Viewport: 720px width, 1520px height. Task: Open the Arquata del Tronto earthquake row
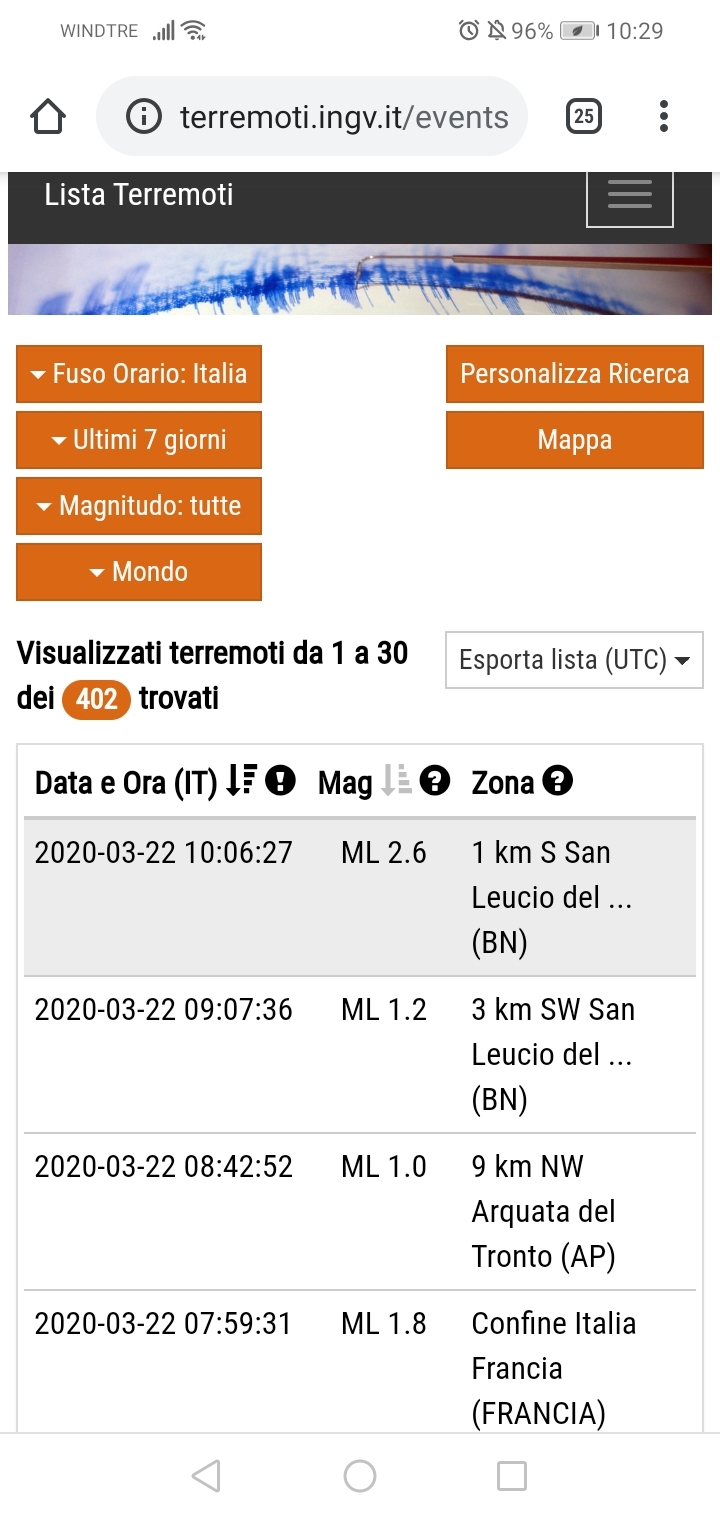(360, 1211)
